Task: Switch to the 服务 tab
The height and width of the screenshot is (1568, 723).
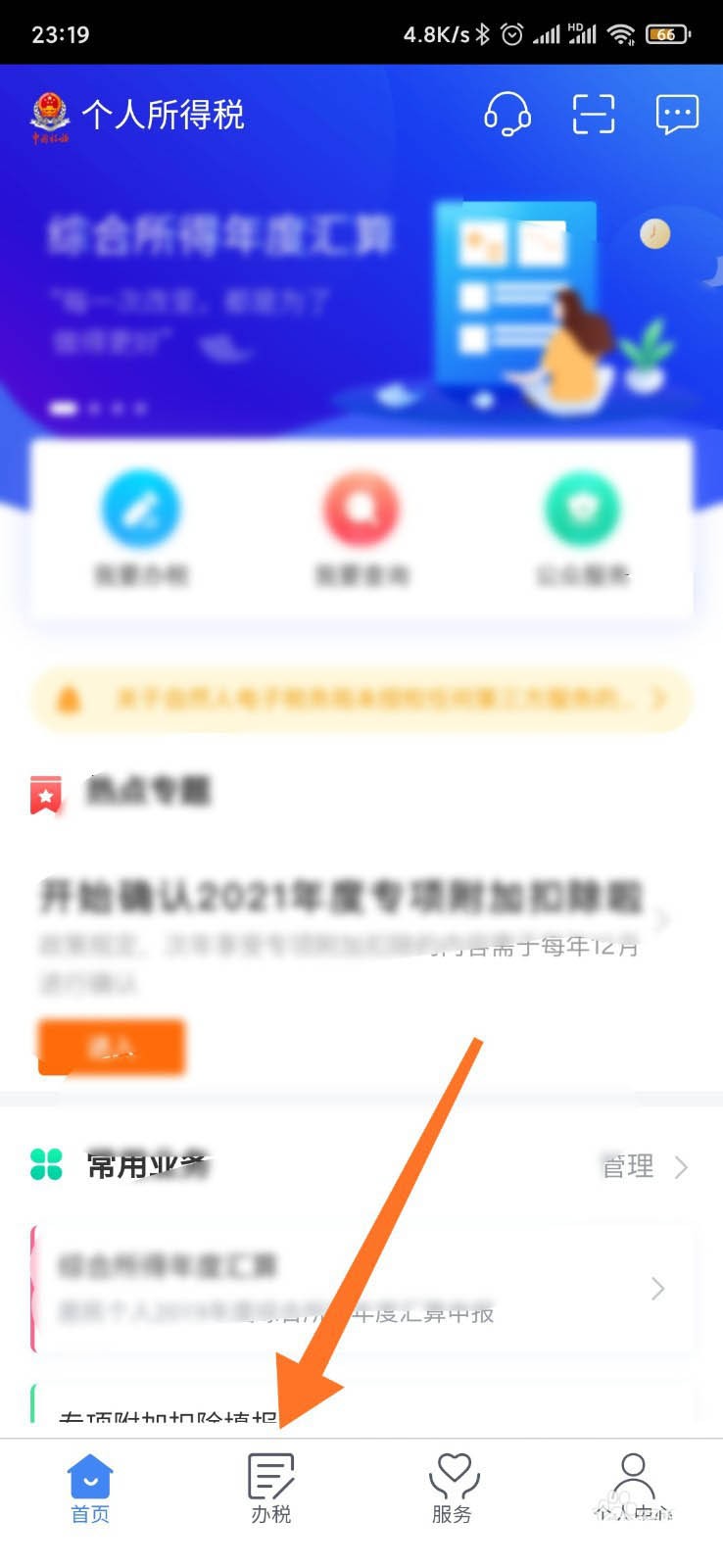Action: point(453,1488)
